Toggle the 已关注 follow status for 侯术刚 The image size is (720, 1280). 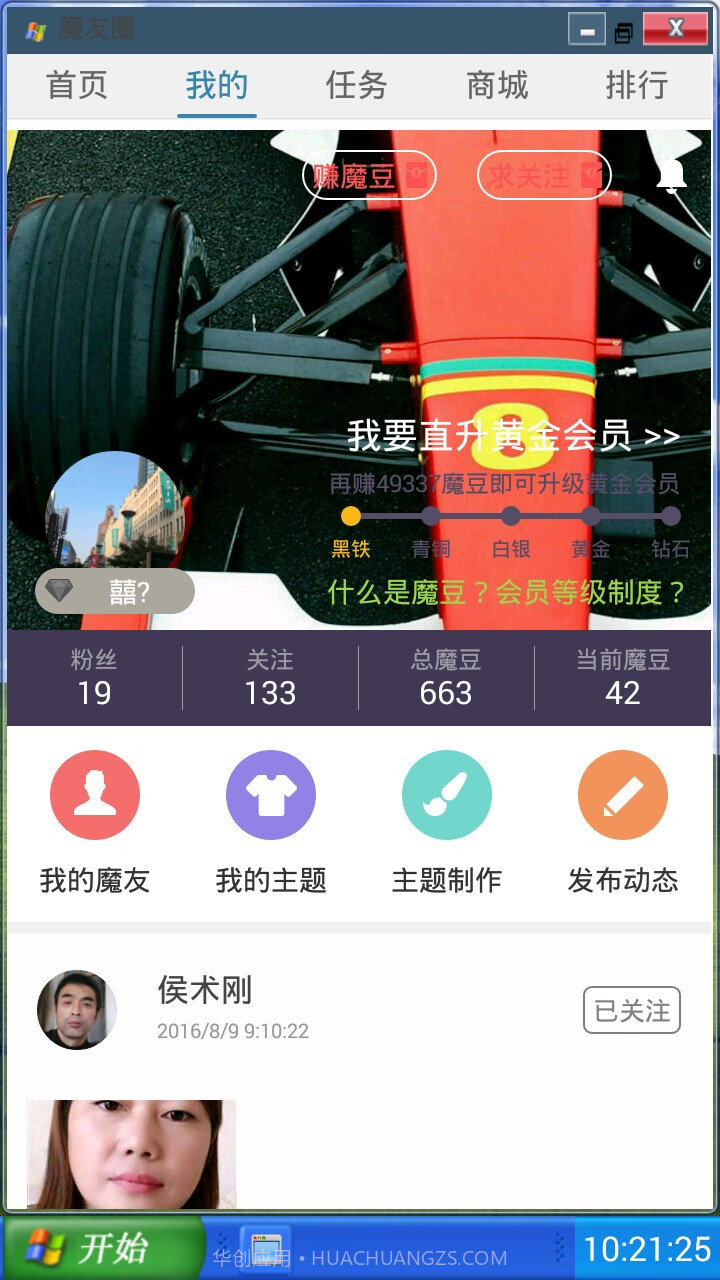coord(631,1009)
